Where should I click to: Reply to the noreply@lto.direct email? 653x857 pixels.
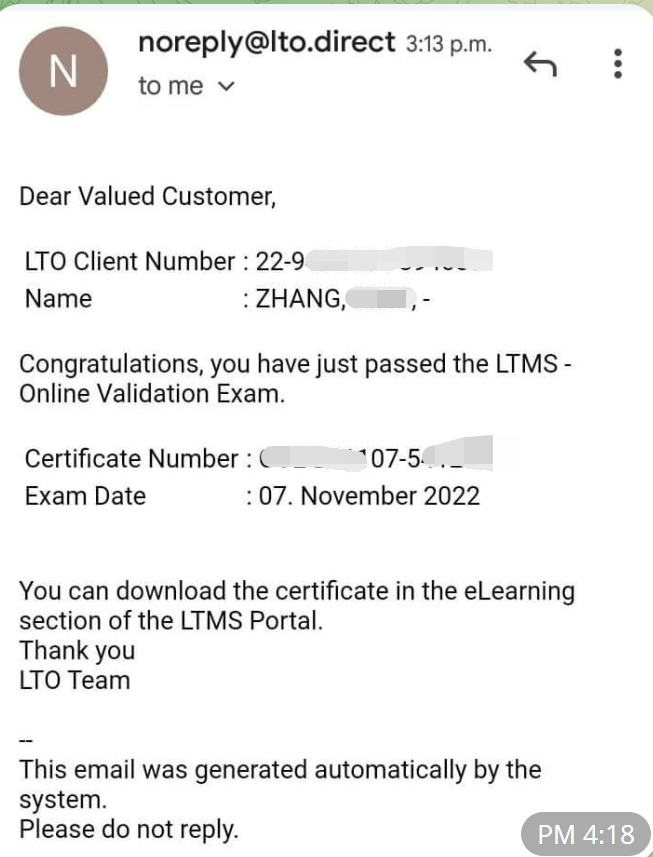click(x=540, y=66)
